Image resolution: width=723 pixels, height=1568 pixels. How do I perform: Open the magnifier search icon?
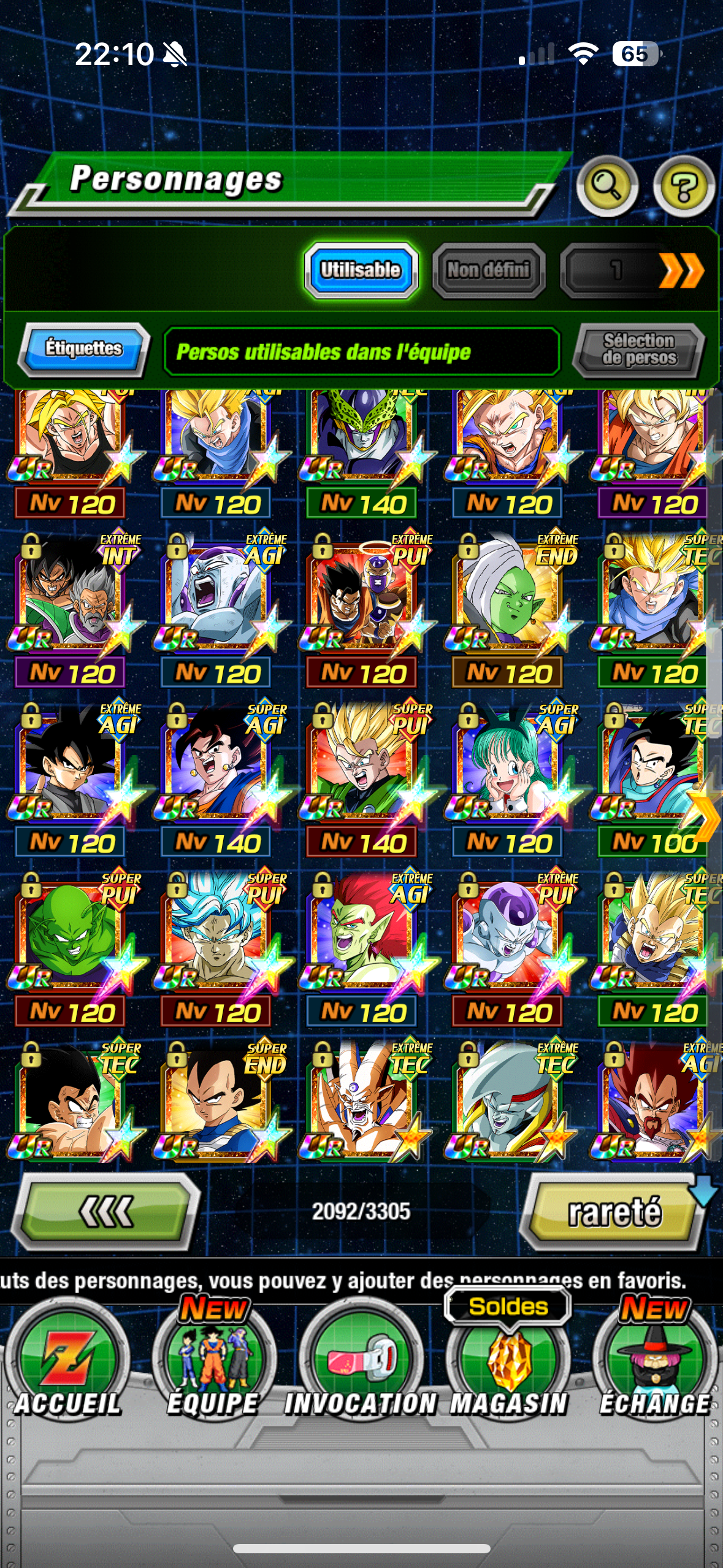pyautogui.click(x=607, y=186)
